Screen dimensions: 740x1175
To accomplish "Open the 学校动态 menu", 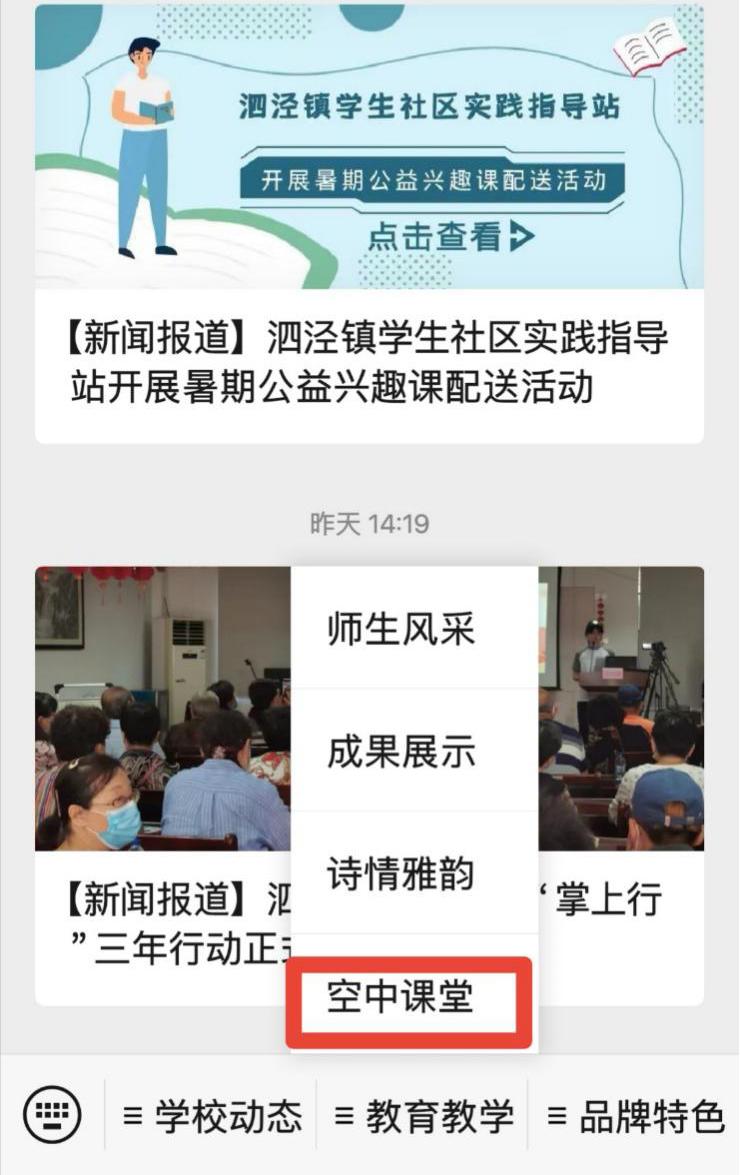I will (x=211, y=1116).
